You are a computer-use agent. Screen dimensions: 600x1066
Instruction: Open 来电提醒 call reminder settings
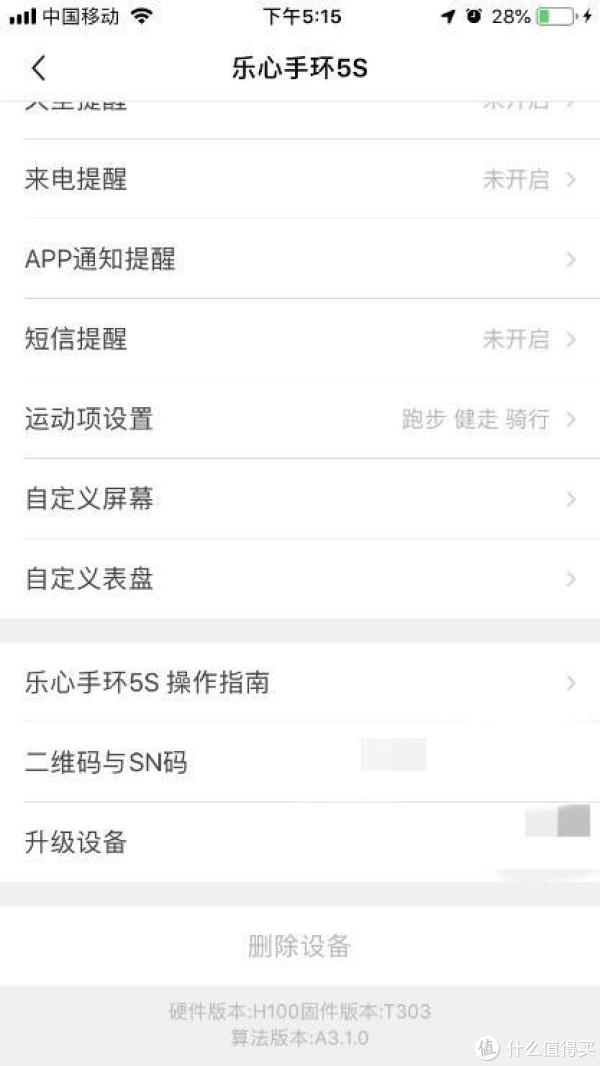coord(300,180)
